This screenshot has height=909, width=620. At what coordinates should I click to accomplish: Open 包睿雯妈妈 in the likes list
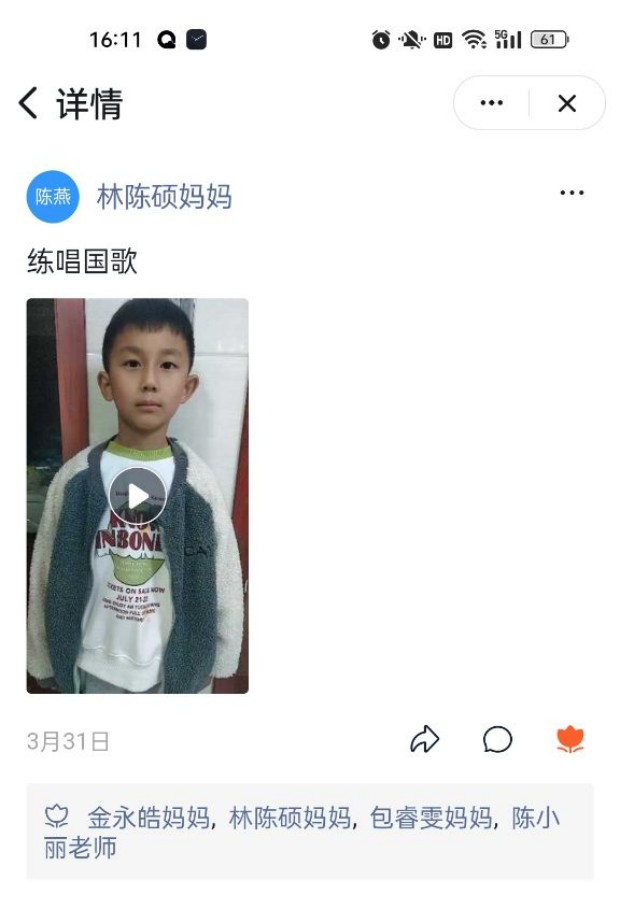pos(431,817)
